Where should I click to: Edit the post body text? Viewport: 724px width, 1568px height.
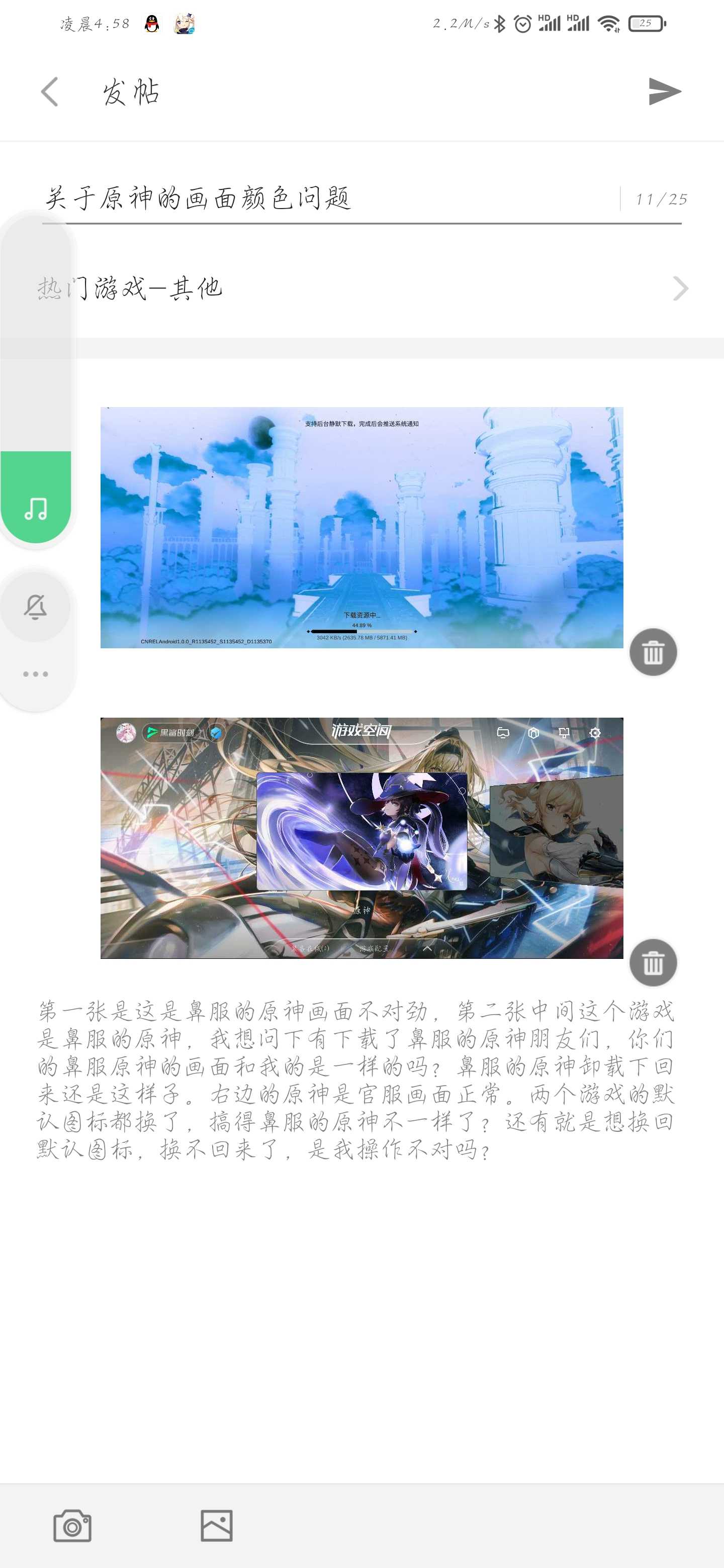[x=357, y=1081]
